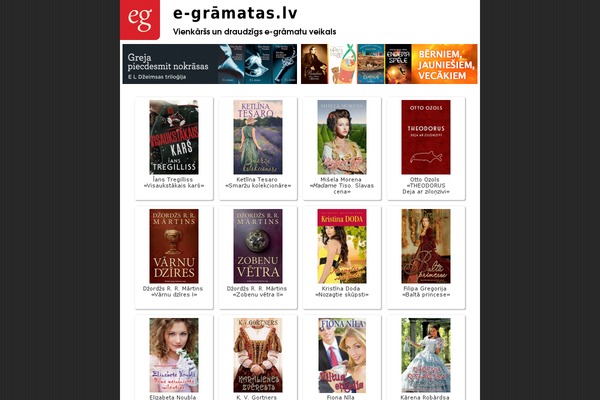This screenshot has height=400, width=600.
Task: Open Ketlīna Tesaro «Smaržu kolekcionāre»
Action: (258, 137)
